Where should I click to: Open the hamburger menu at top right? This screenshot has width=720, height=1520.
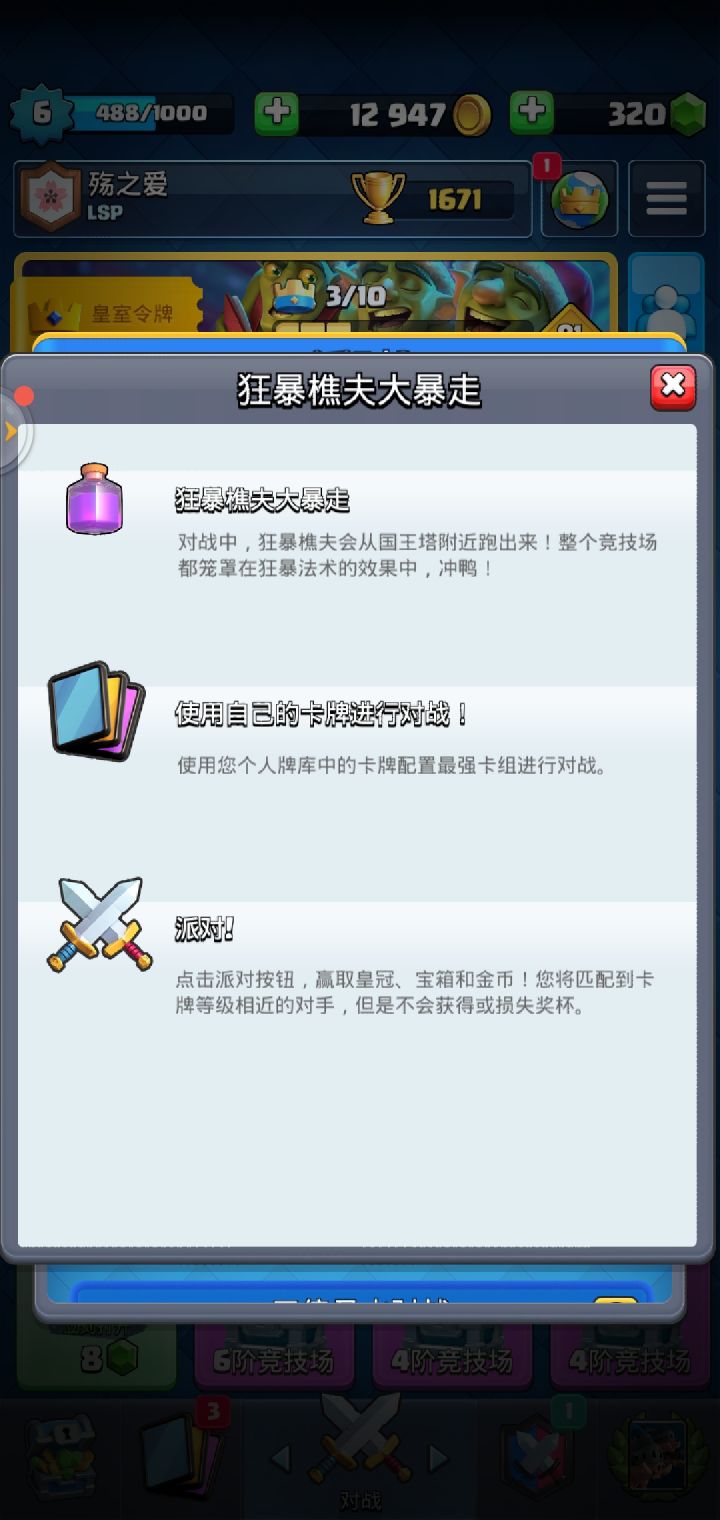(667, 198)
